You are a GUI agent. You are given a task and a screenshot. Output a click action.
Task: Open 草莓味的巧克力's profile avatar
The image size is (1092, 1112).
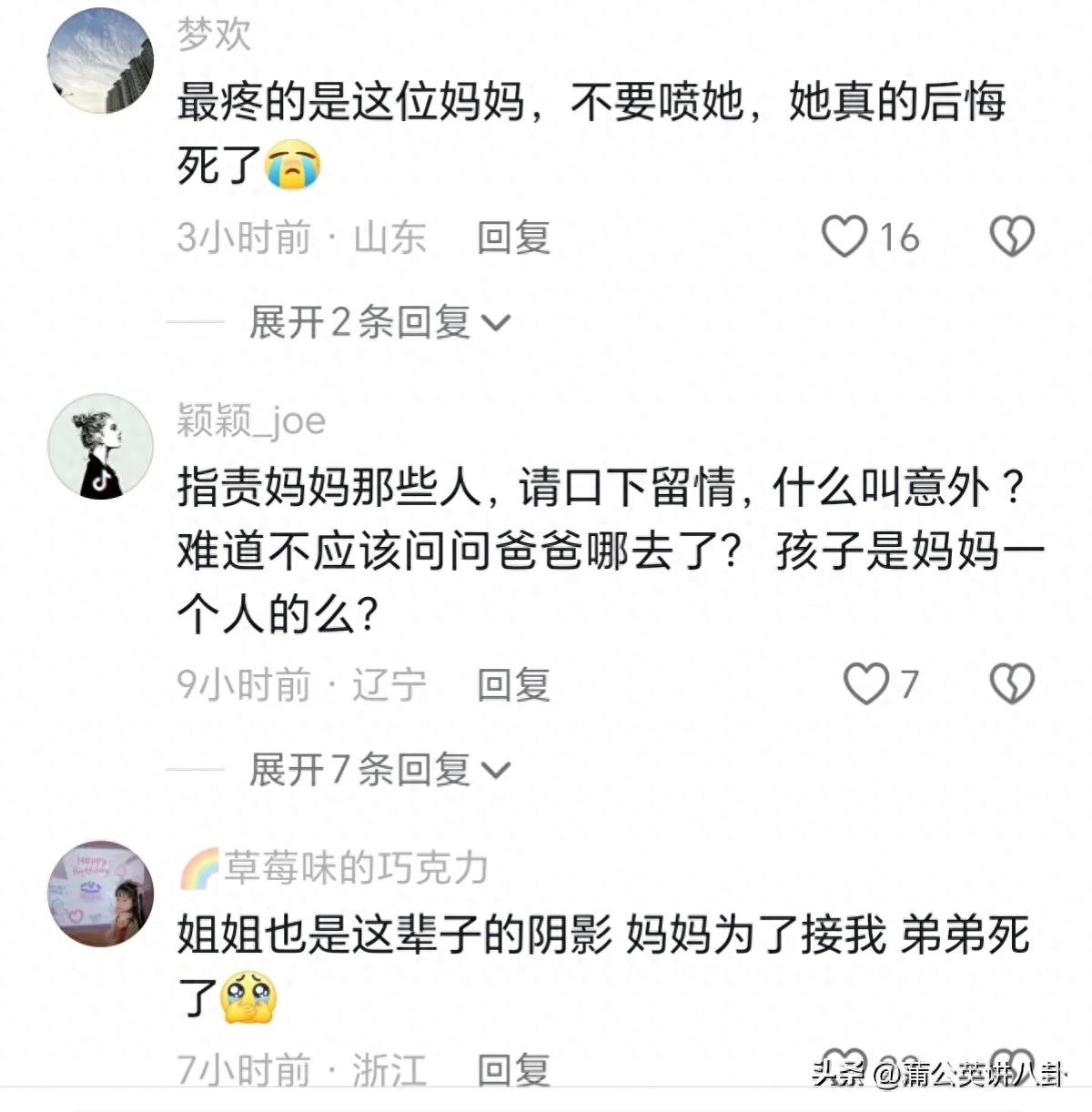tap(100, 894)
